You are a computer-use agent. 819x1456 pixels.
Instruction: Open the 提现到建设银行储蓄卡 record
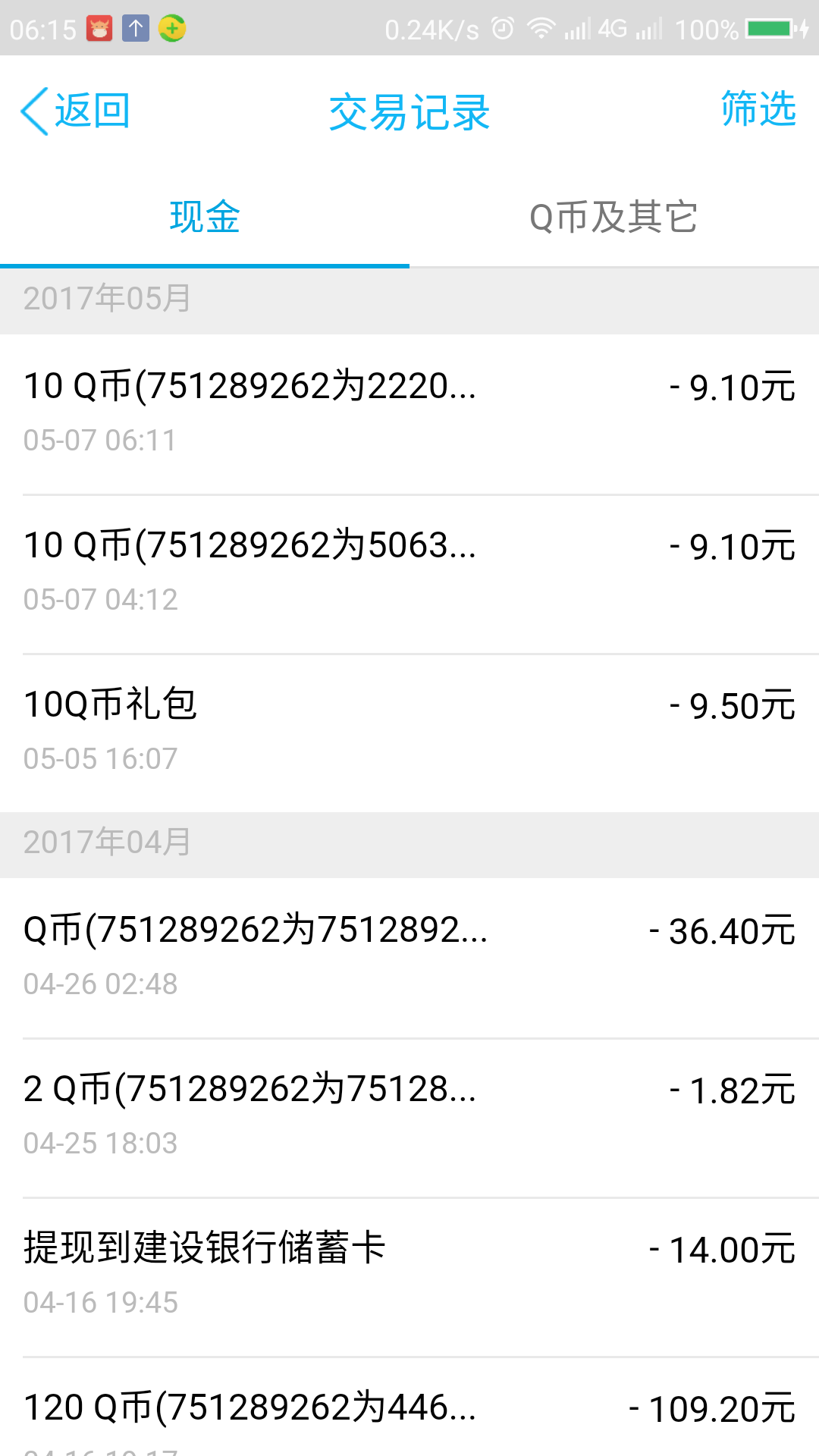tap(409, 1277)
